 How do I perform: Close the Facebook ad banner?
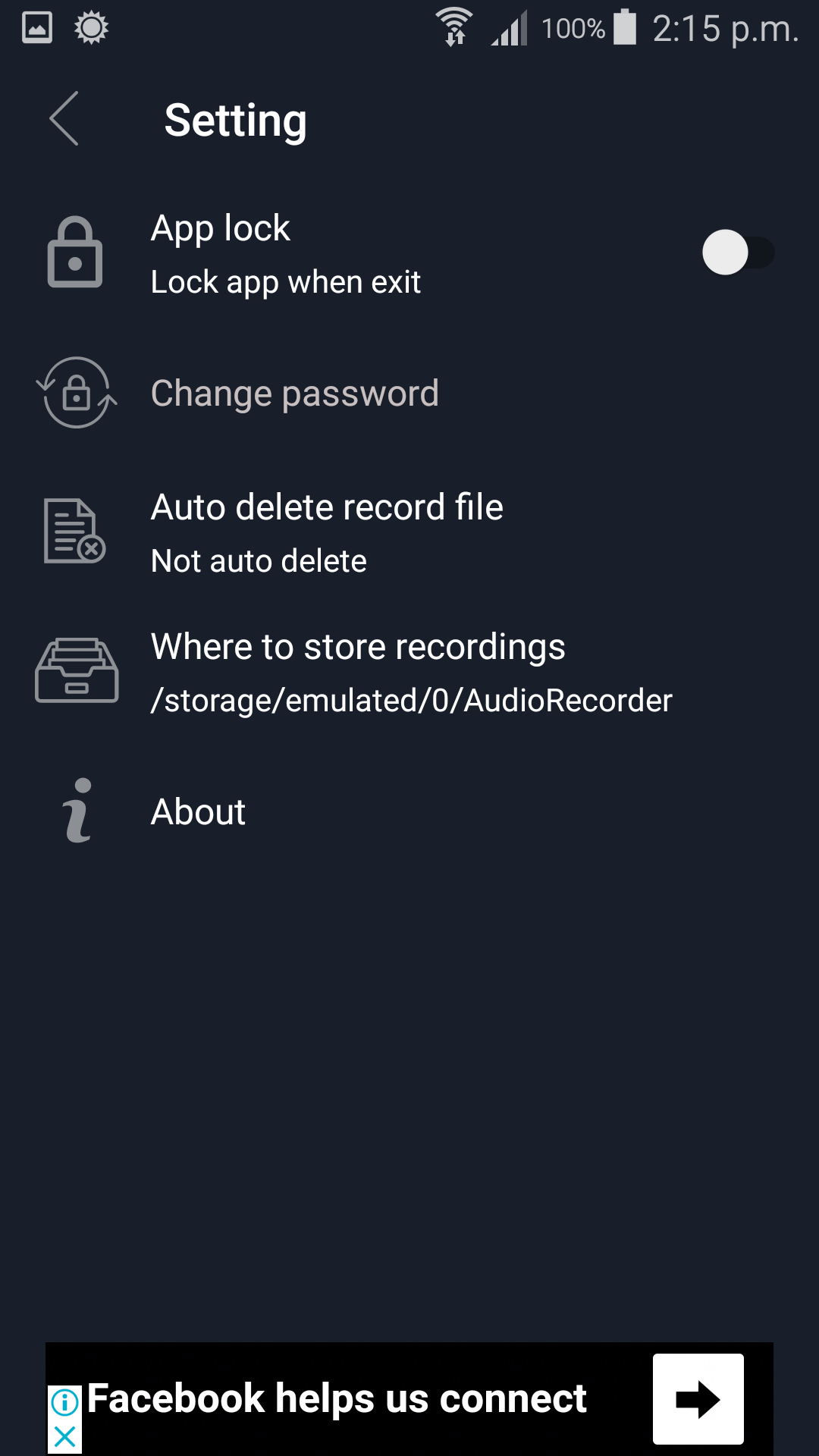[65, 1436]
